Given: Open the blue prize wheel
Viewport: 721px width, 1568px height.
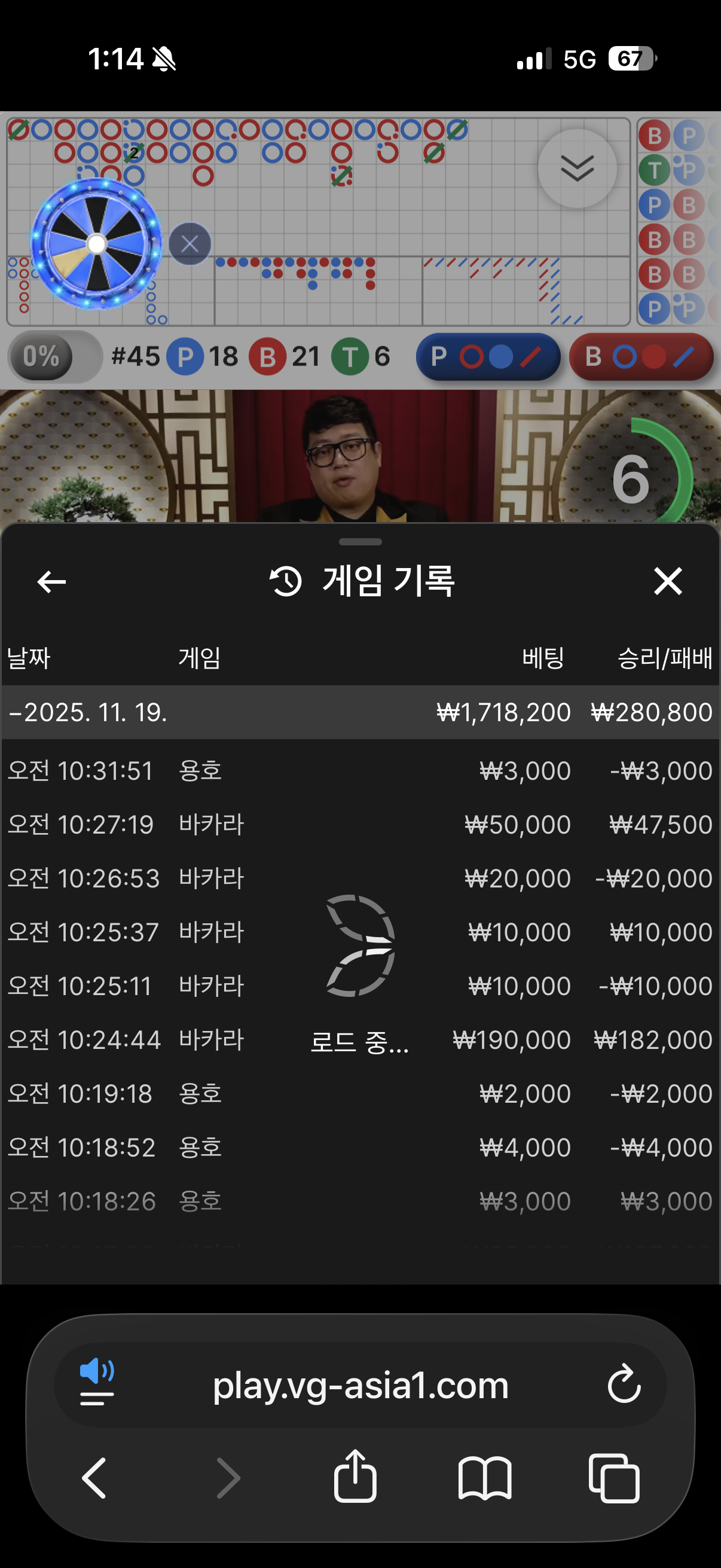Looking at the screenshot, I should pyautogui.click(x=96, y=244).
